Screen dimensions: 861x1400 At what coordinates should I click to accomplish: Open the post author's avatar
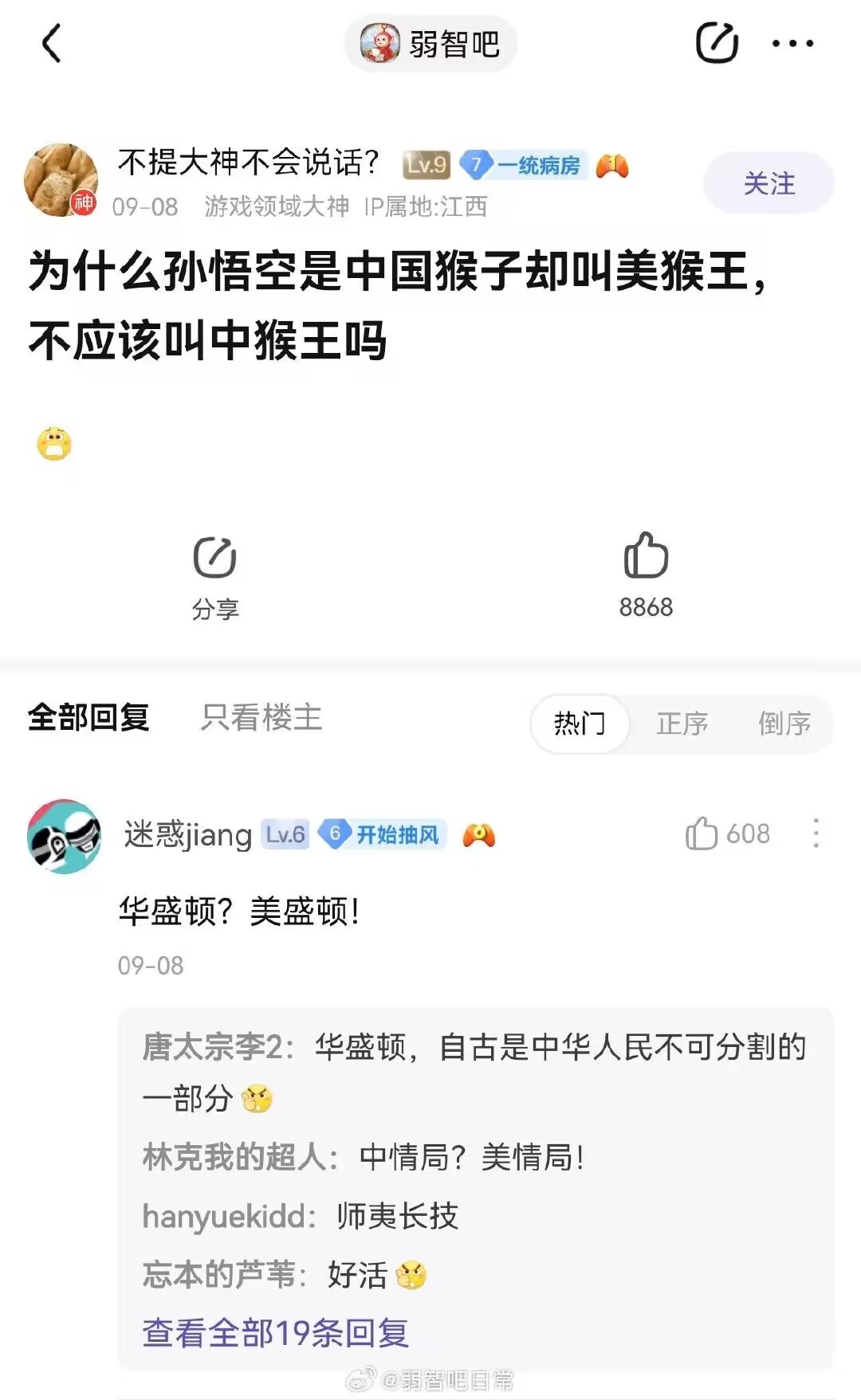pos(61,180)
